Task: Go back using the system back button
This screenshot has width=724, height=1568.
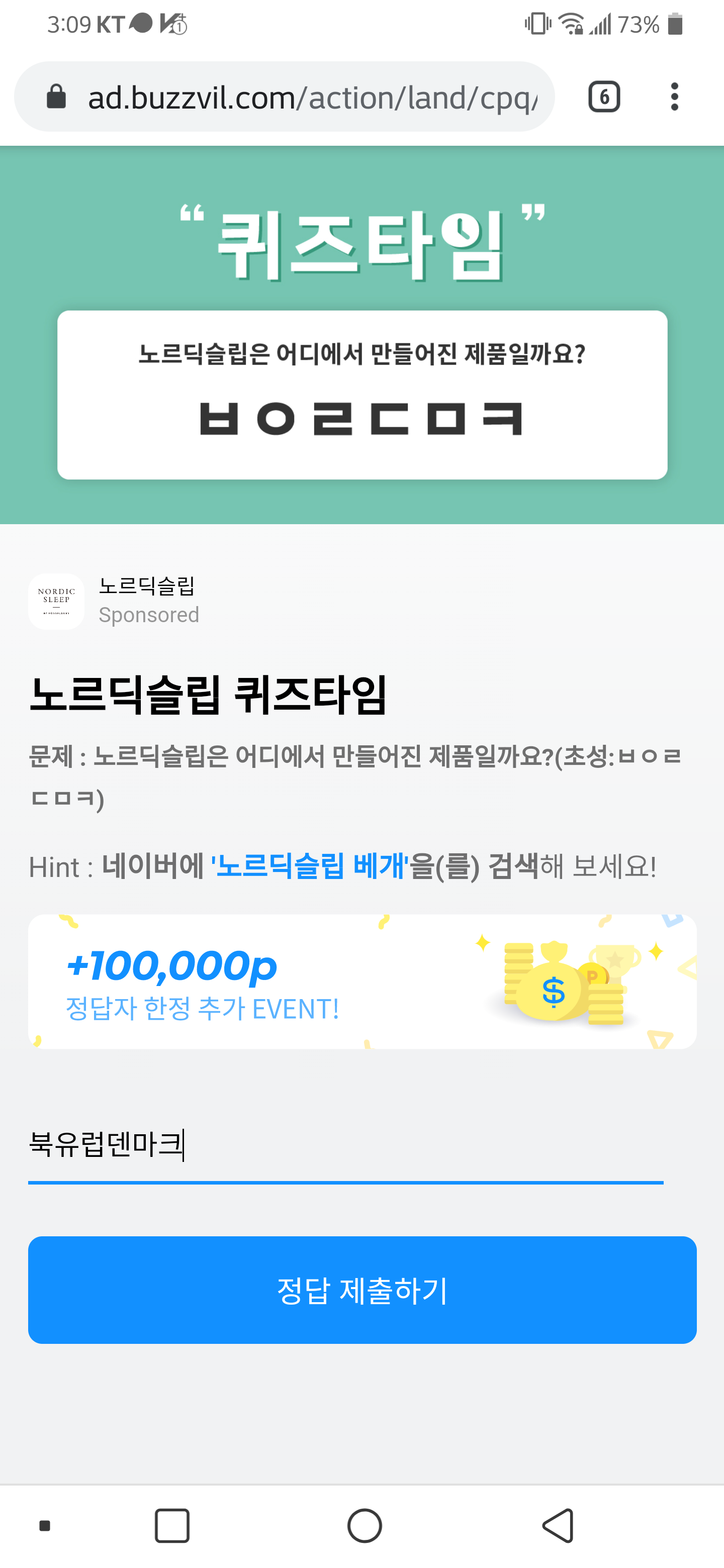Action: pyautogui.click(x=558, y=1525)
